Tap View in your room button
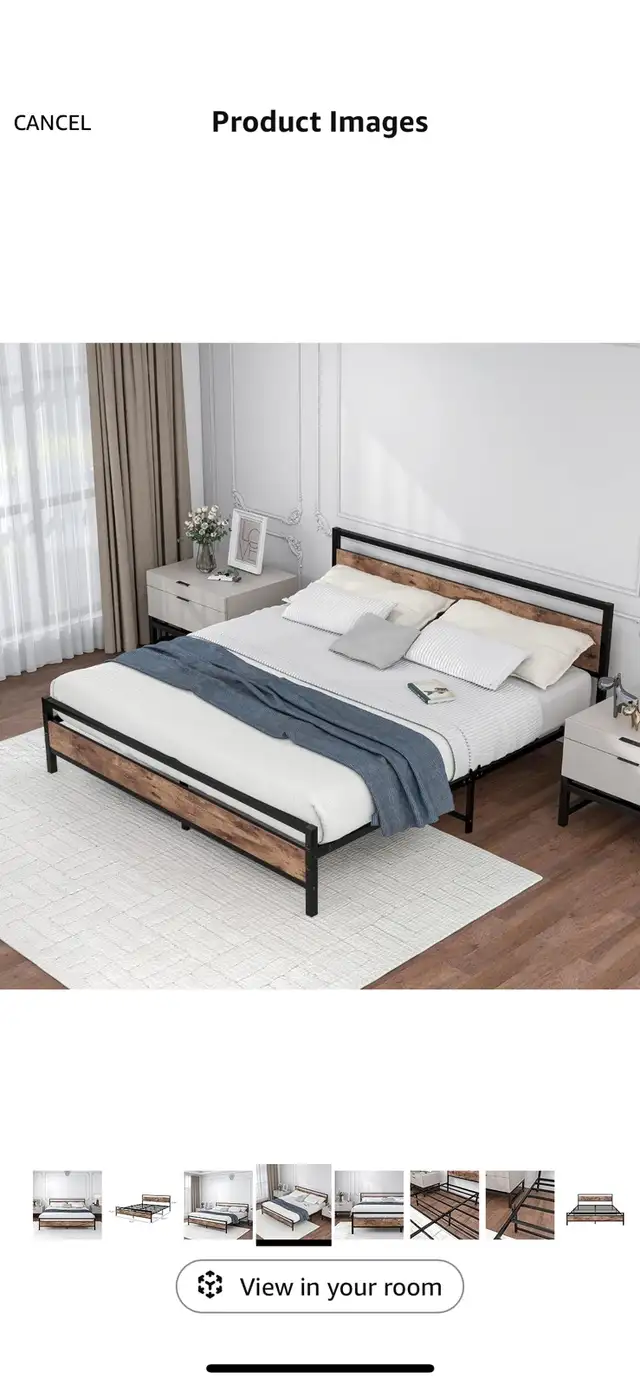The image size is (640, 1386). tap(320, 1286)
